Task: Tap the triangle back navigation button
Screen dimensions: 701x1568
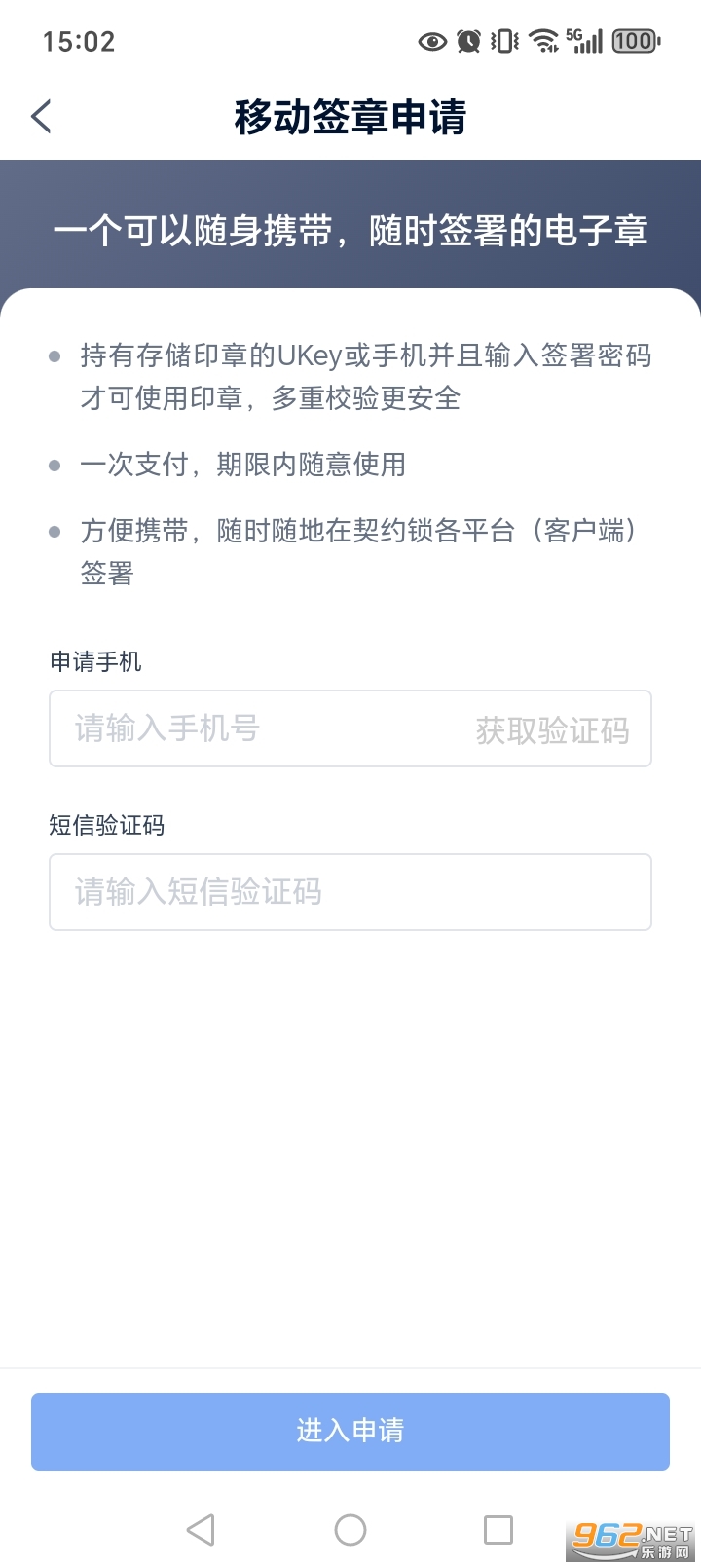Action: [201, 1529]
